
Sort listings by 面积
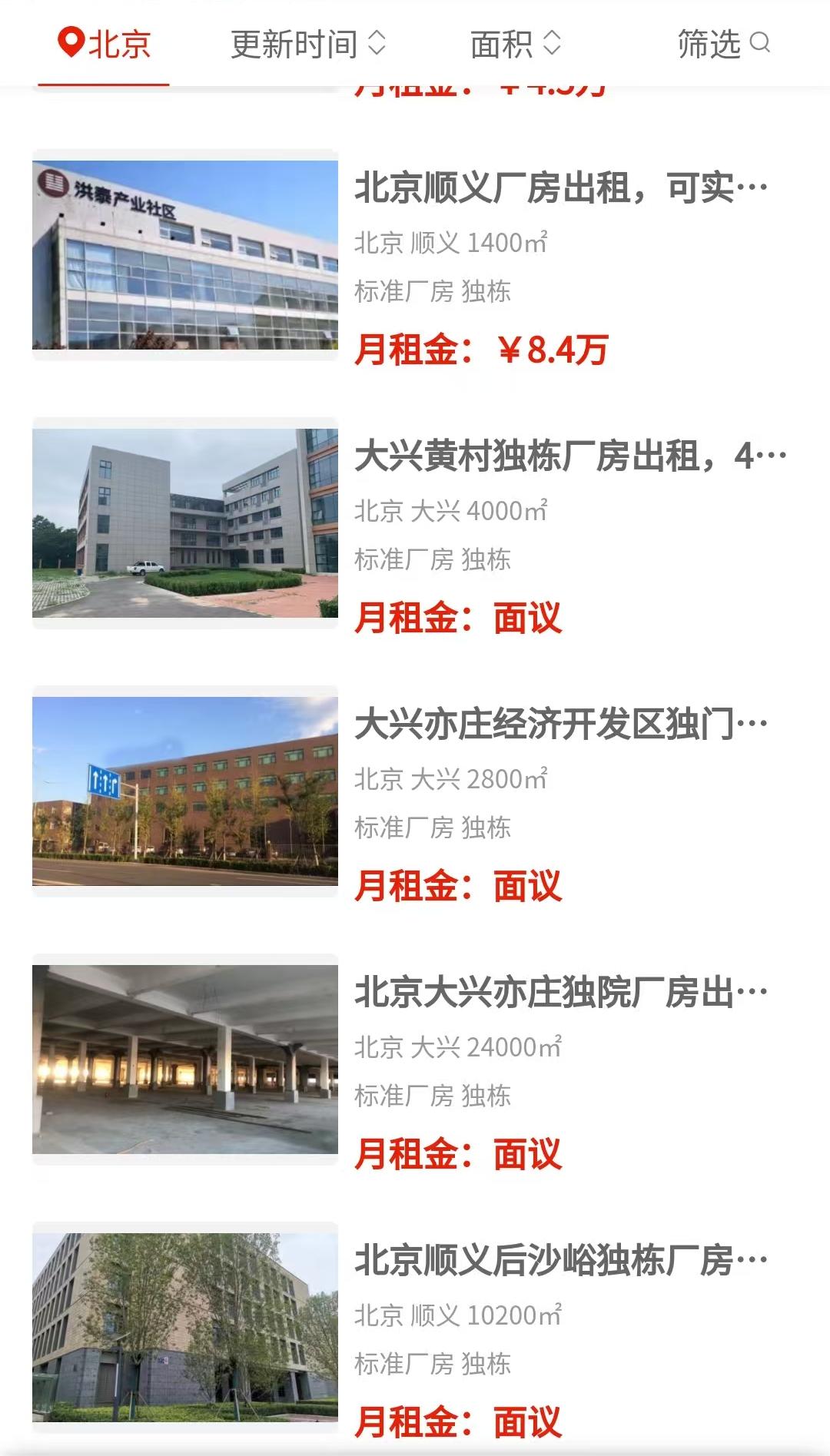515,44
